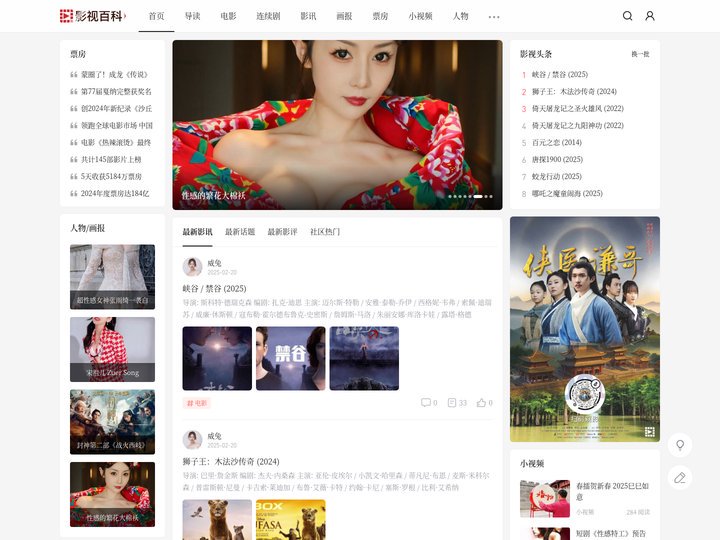Switch to the 连续剧 navigation tab

point(268,16)
